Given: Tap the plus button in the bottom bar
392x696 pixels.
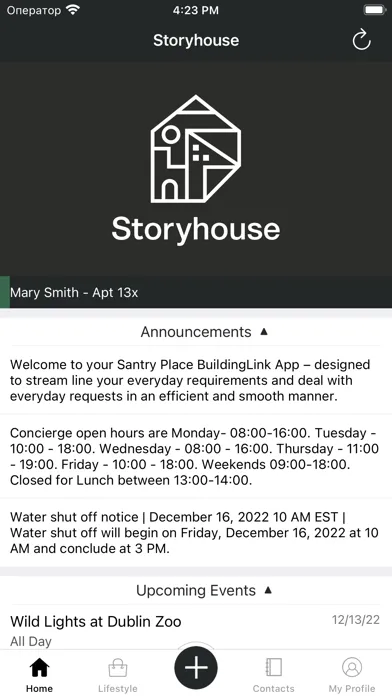Looking at the screenshot, I should [x=196, y=668].
